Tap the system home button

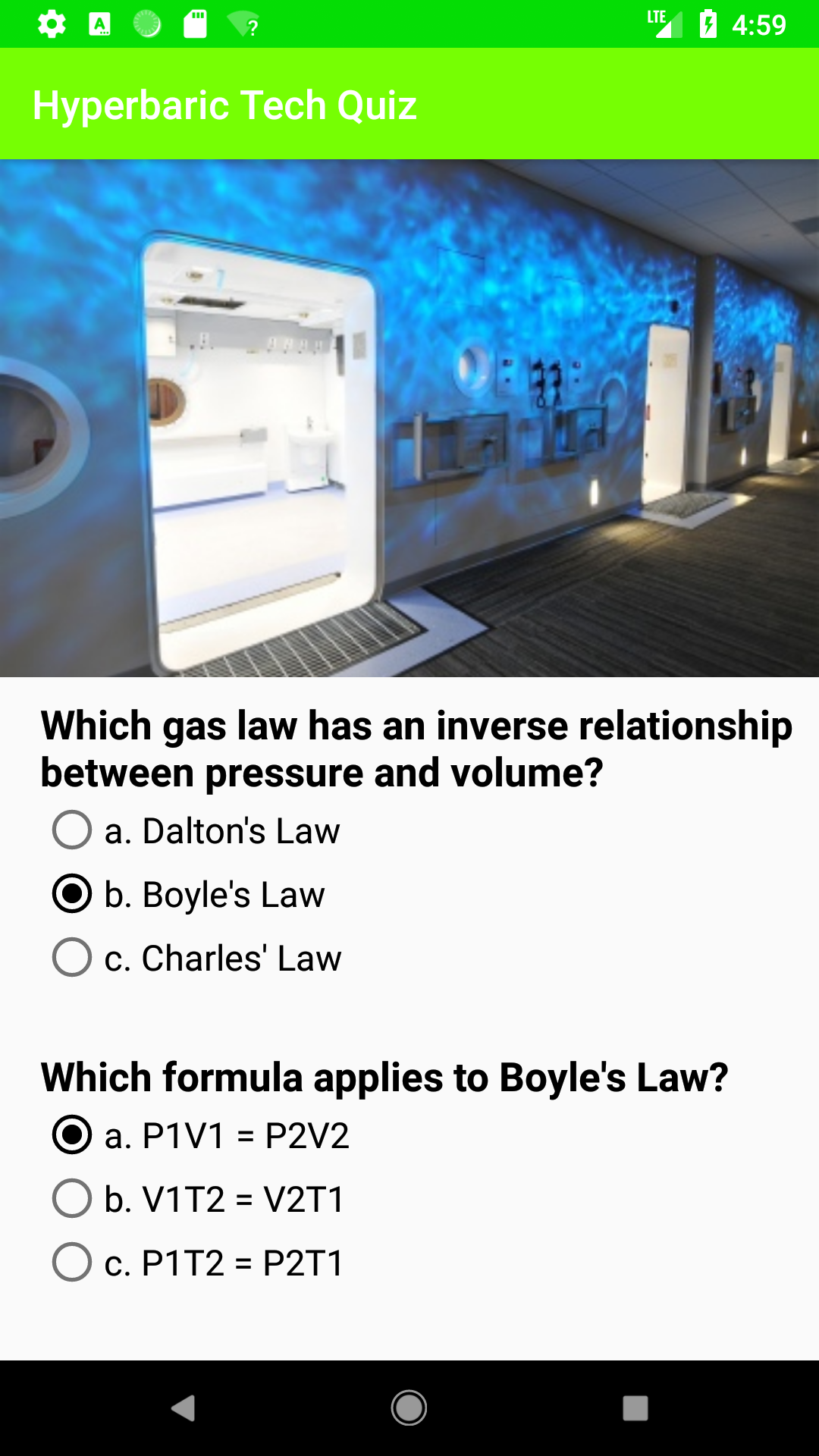pyautogui.click(x=409, y=1408)
